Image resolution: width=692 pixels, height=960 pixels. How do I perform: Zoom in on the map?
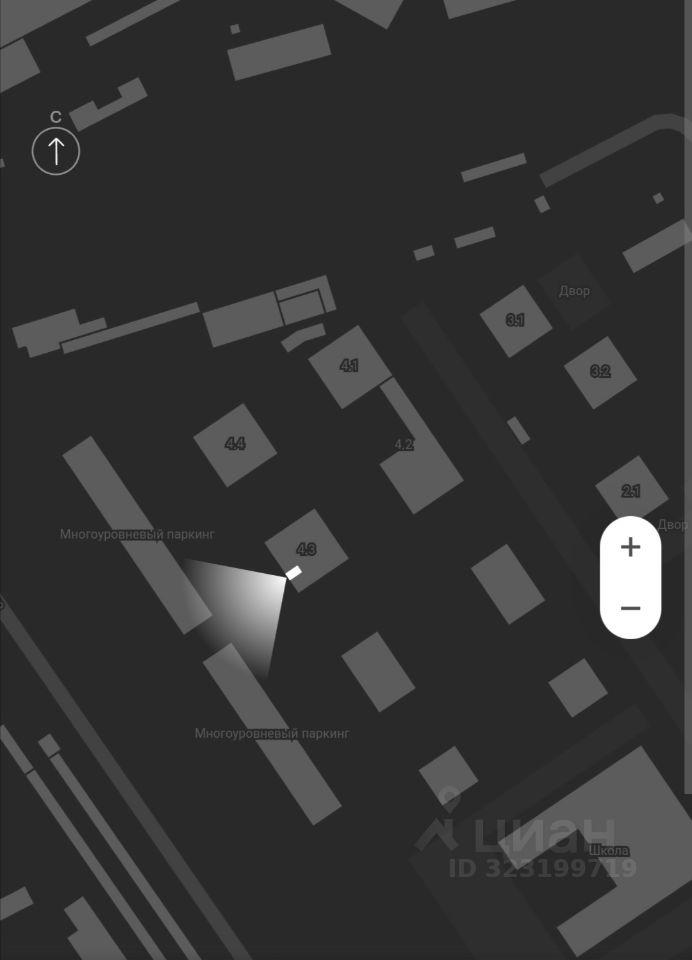(x=630, y=547)
